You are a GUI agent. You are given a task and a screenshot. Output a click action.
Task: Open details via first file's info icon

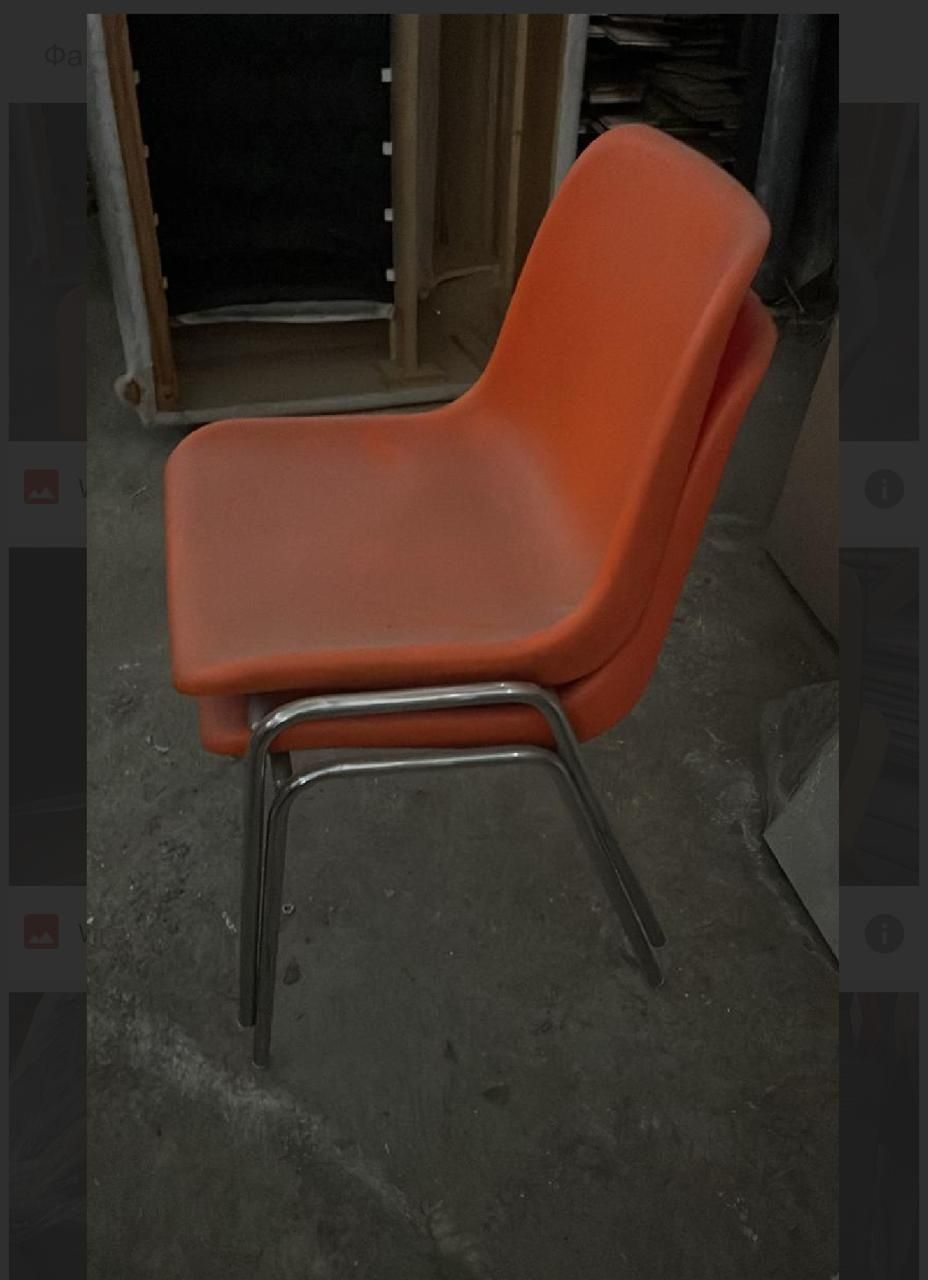[884, 489]
